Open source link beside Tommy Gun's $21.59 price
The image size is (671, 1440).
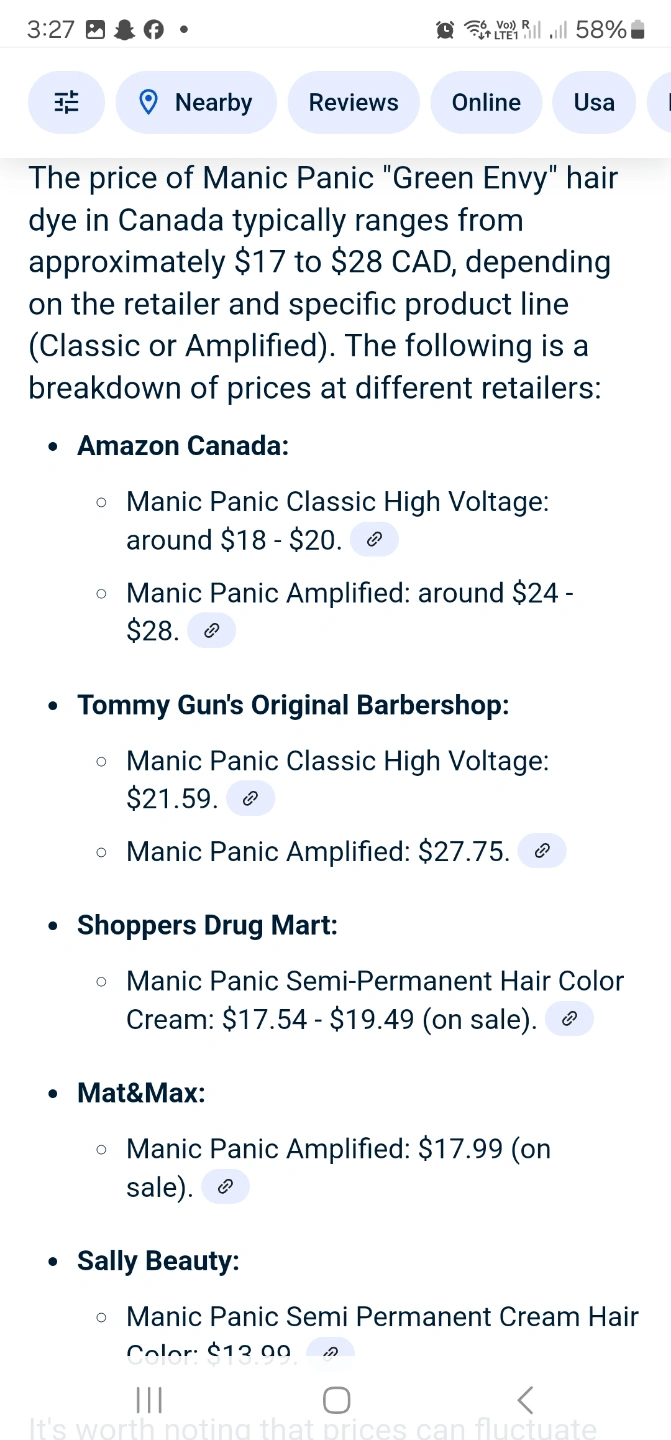(250, 798)
